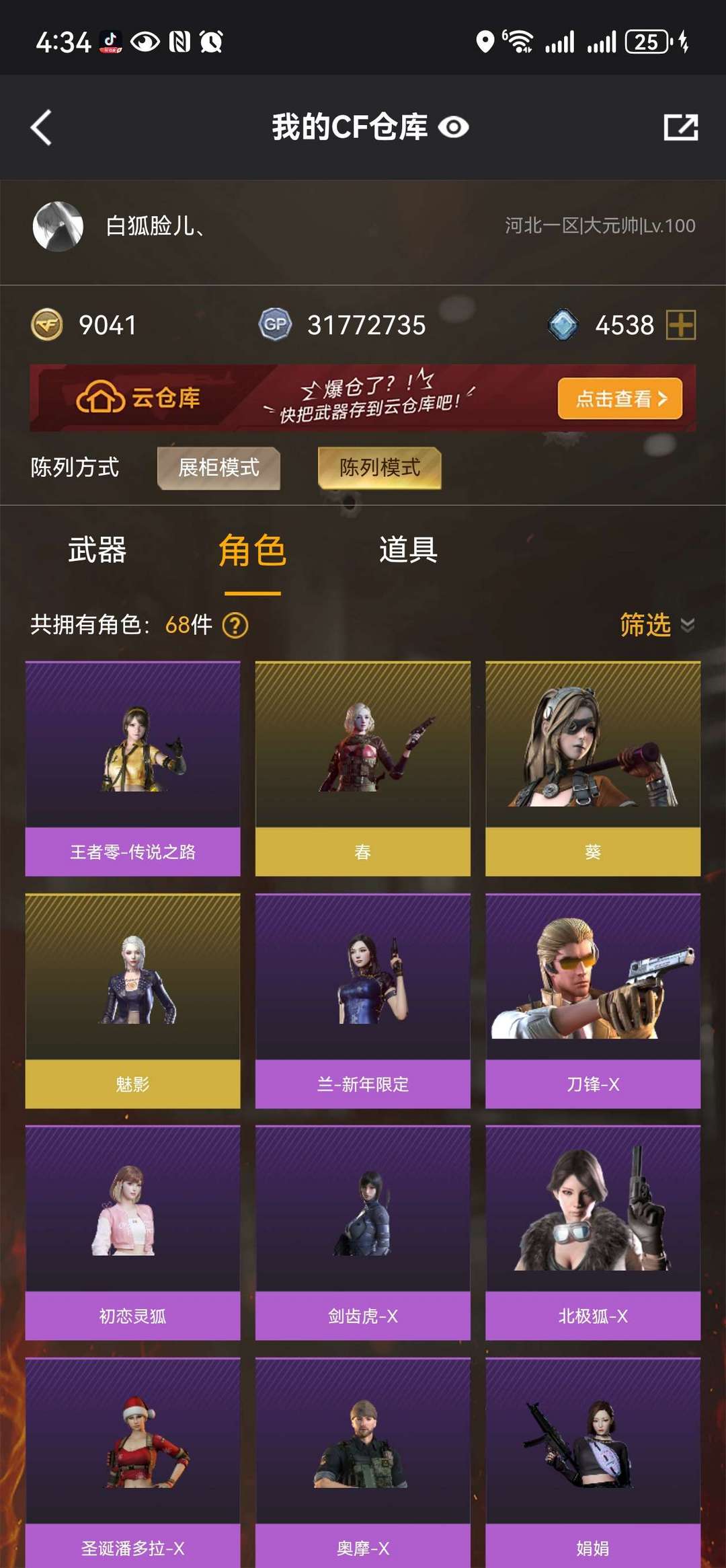View the 葵 character card

(593, 768)
